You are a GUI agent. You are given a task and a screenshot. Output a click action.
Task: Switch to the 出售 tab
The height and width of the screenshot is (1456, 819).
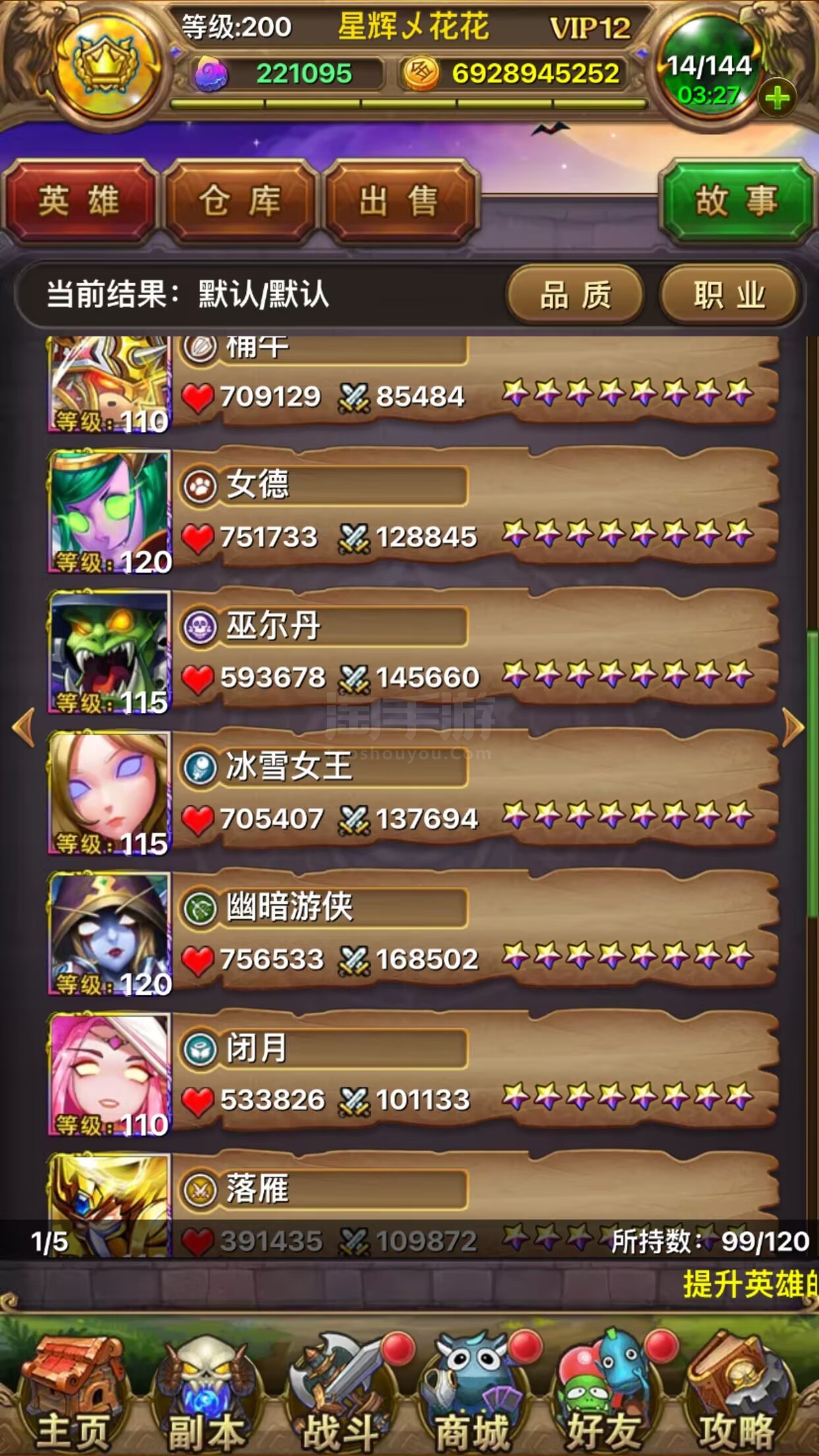point(400,201)
